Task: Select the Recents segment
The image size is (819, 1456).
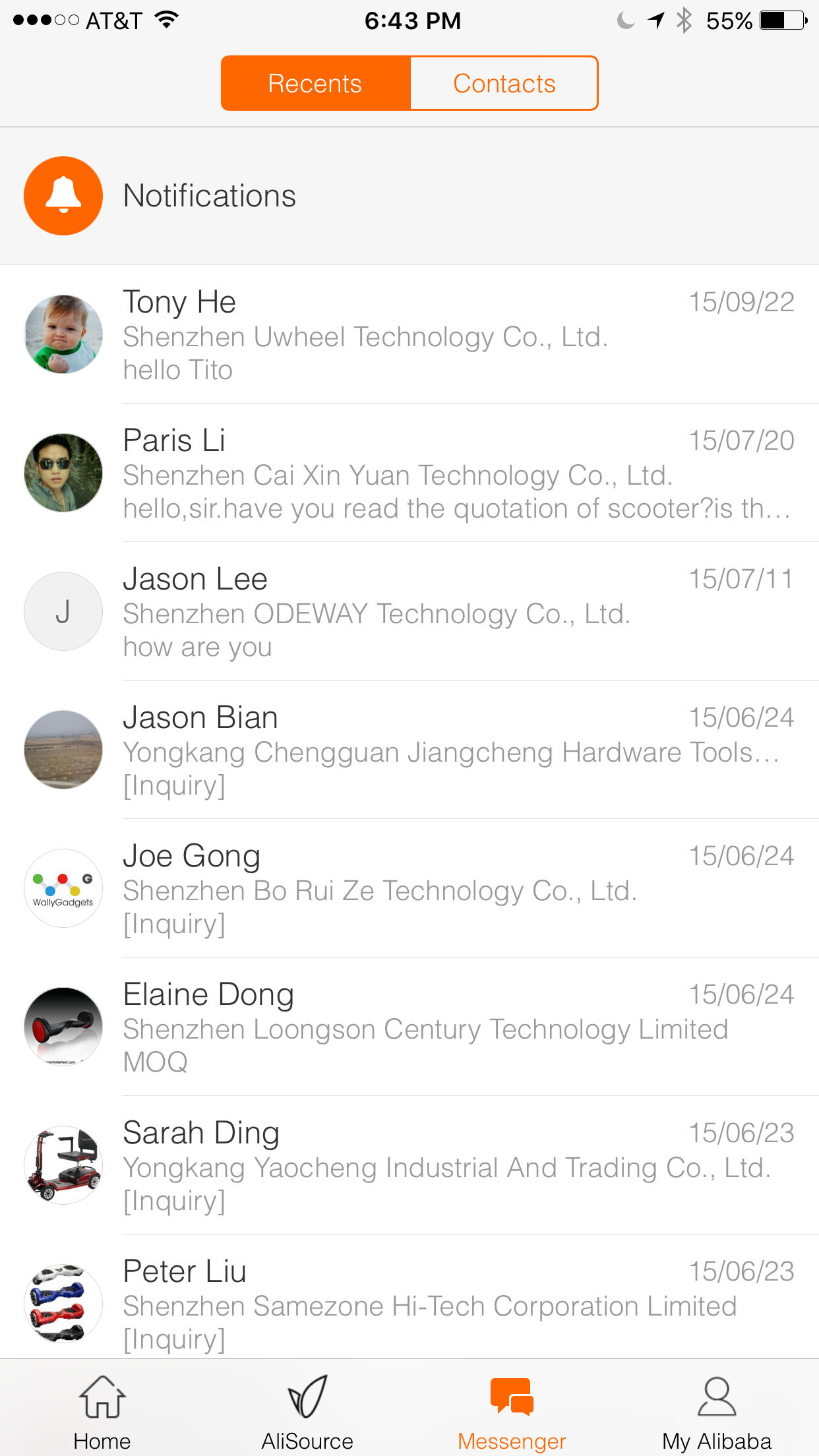Action: (x=315, y=84)
